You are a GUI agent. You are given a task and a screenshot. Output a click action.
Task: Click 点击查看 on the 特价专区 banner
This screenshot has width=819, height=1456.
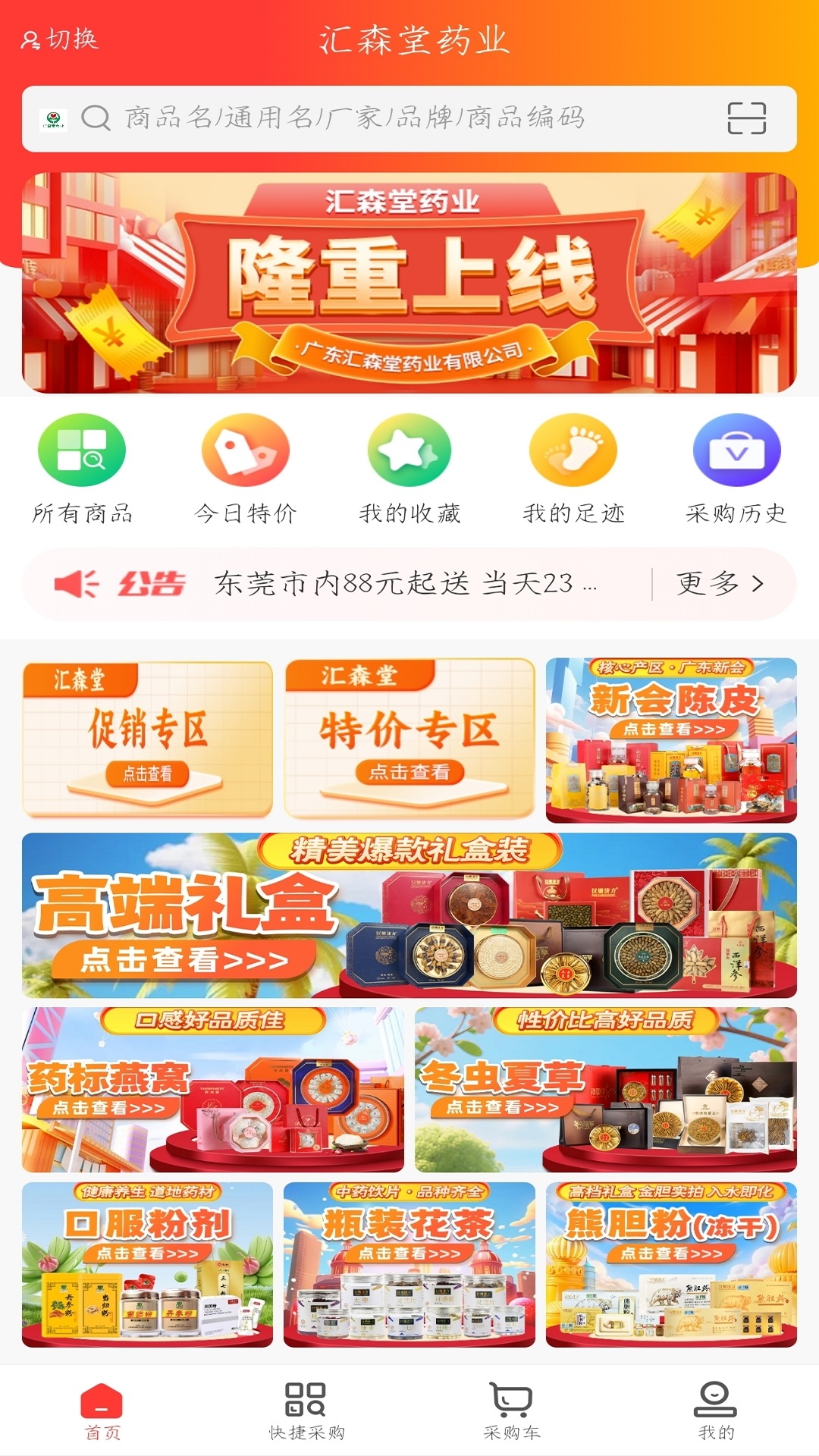coord(411,773)
